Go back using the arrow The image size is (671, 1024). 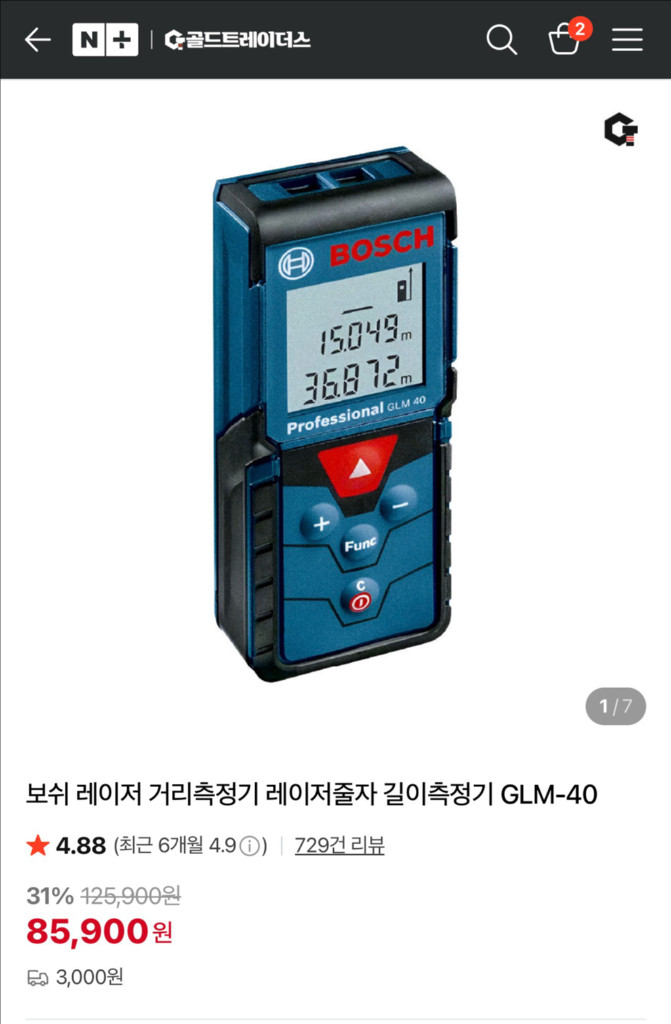pos(37,40)
